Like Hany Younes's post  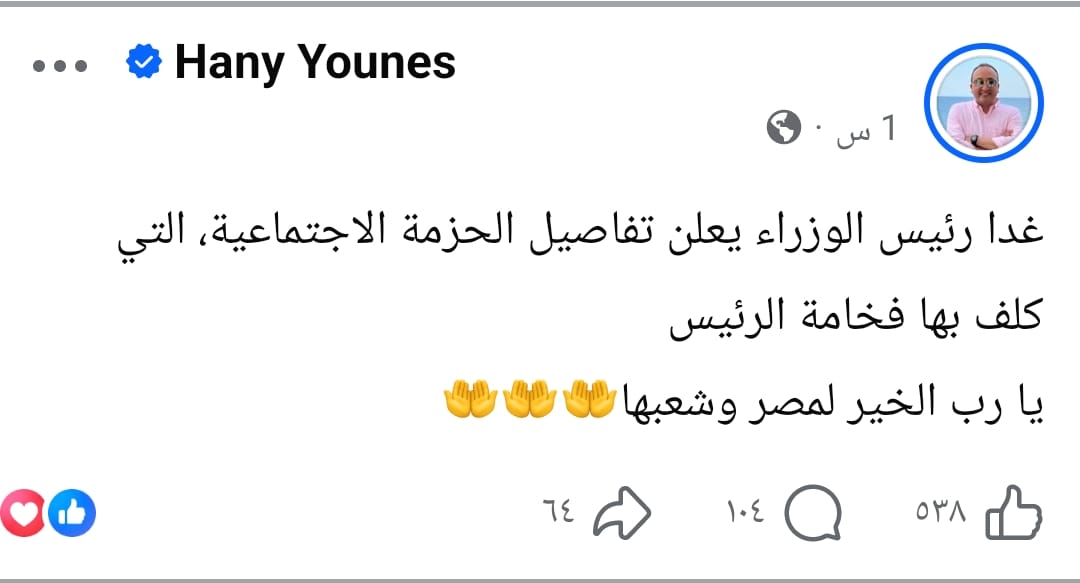pos(1014,513)
